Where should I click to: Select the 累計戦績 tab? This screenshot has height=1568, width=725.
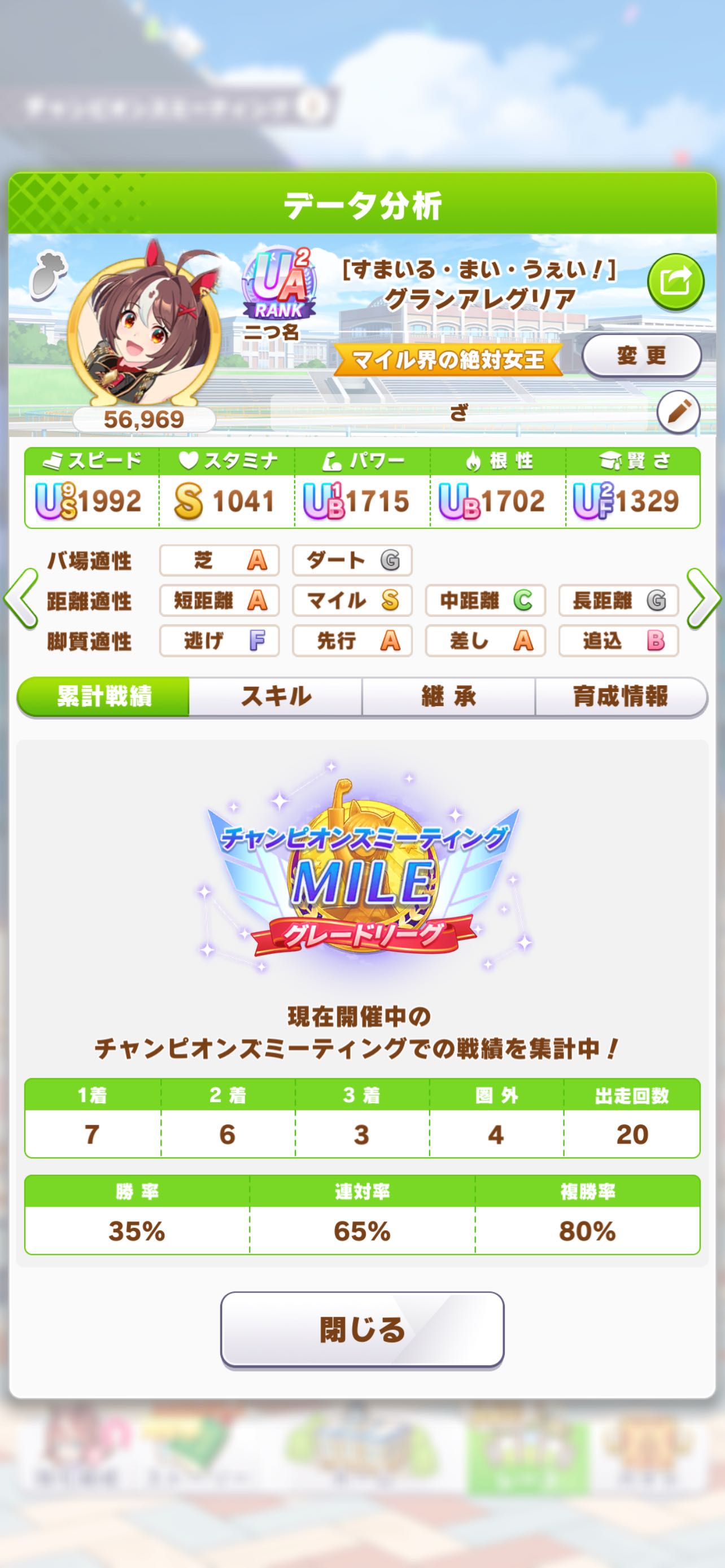tap(104, 697)
